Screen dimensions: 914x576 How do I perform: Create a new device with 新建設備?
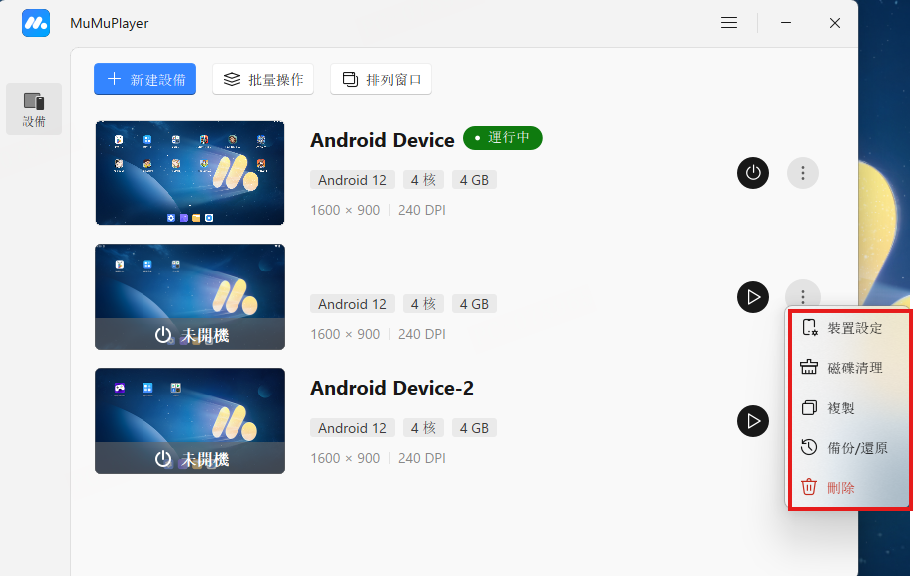point(145,79)
